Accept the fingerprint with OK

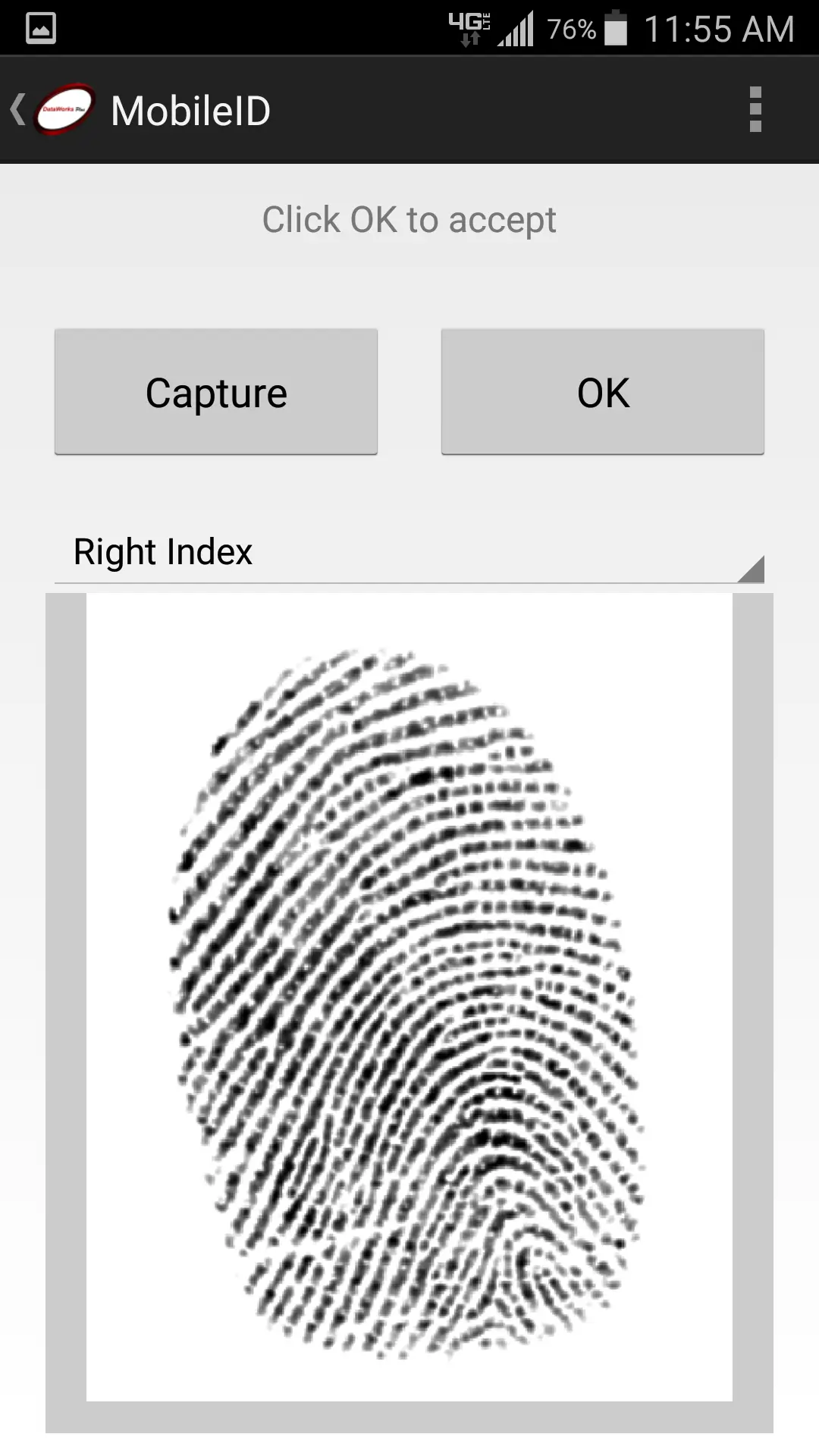pyautogui.click(x=603, y=392)
